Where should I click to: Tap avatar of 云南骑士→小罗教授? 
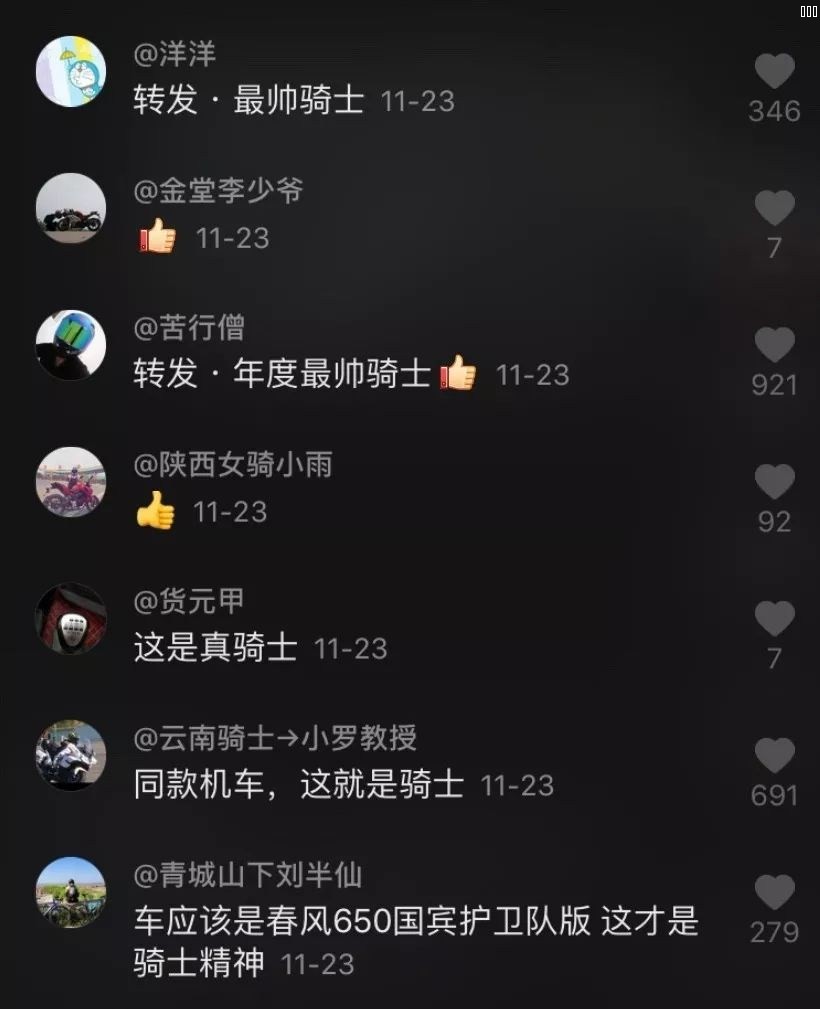[x=71, y=756]
